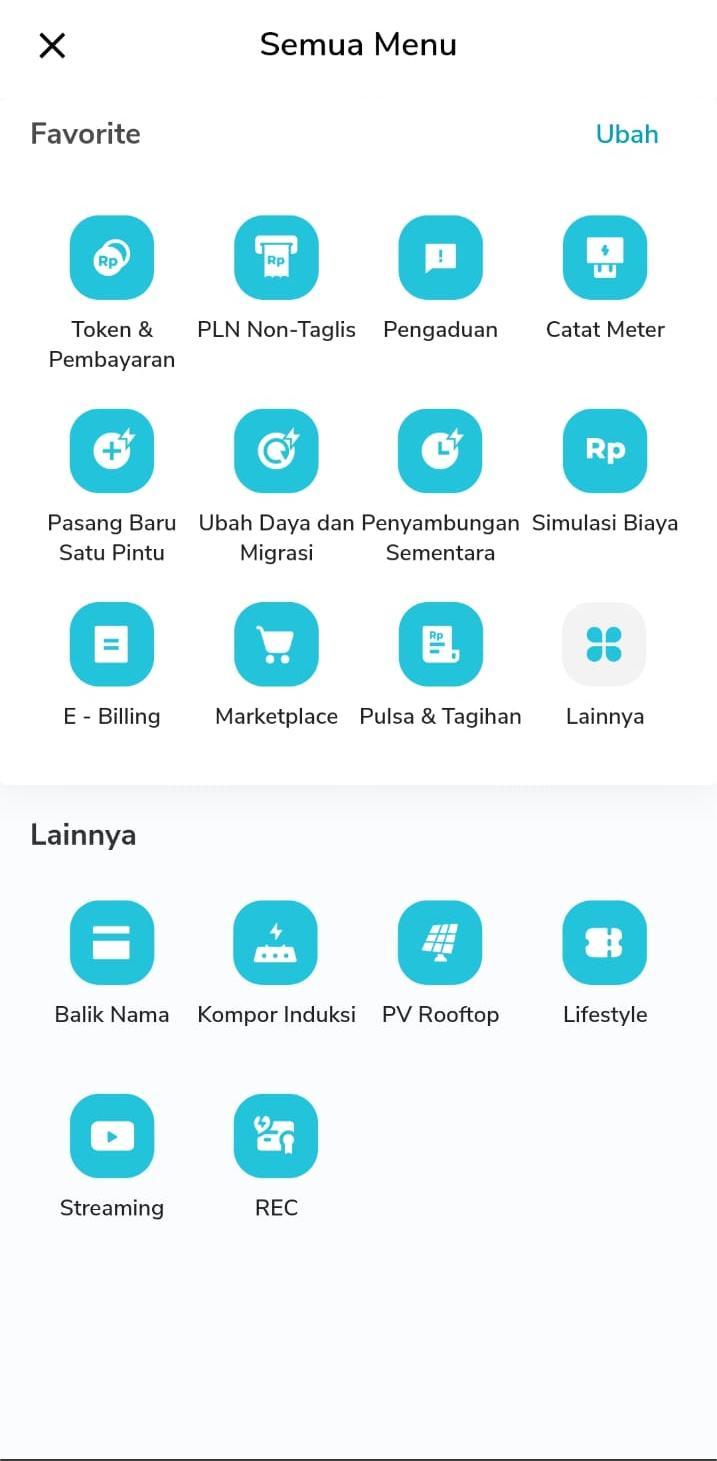The width and height of the screenshot is (717, 1461).
Task: Open Pasang Baru Satu Pintu
Action: pos(112,451)
